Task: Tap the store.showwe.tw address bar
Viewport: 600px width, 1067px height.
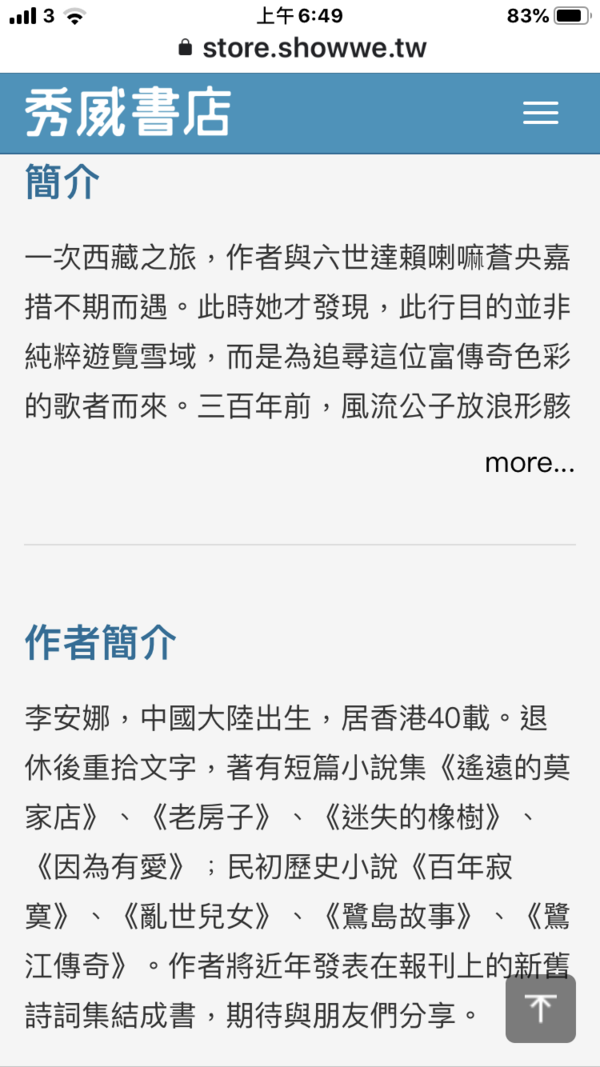Action: 301,48
